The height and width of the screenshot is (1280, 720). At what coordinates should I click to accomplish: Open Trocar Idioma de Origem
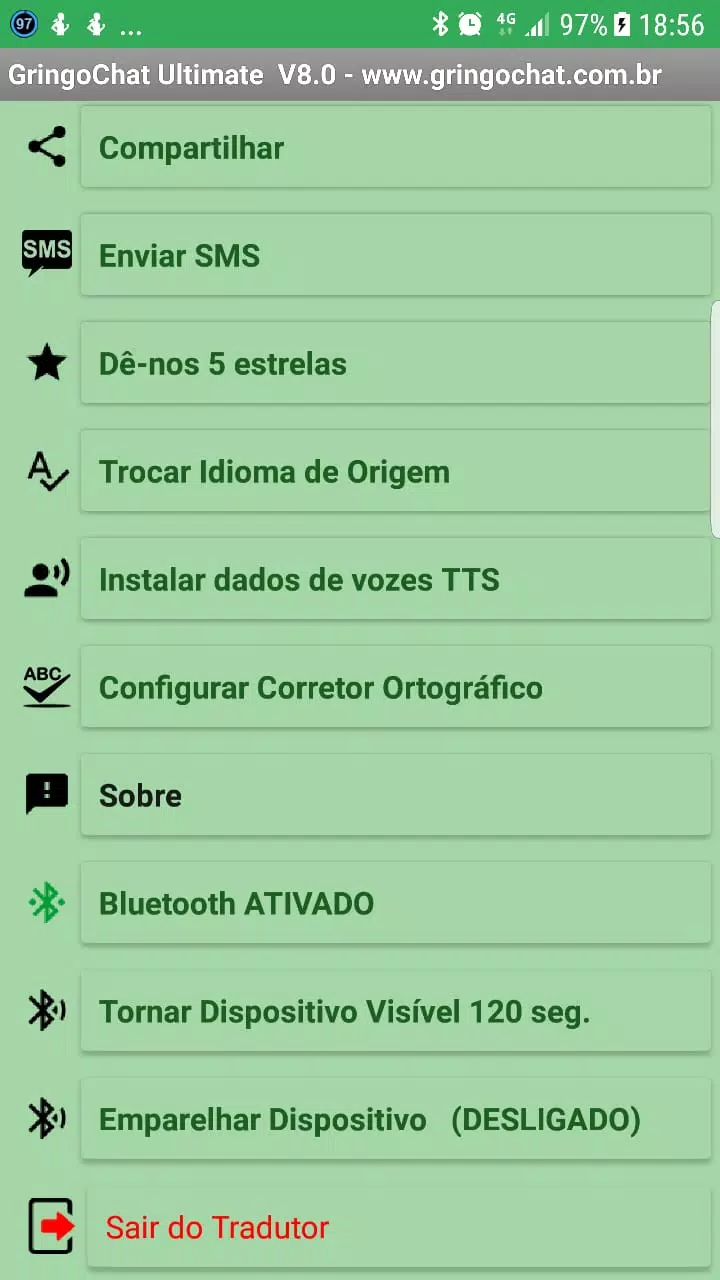coord(395,472)
